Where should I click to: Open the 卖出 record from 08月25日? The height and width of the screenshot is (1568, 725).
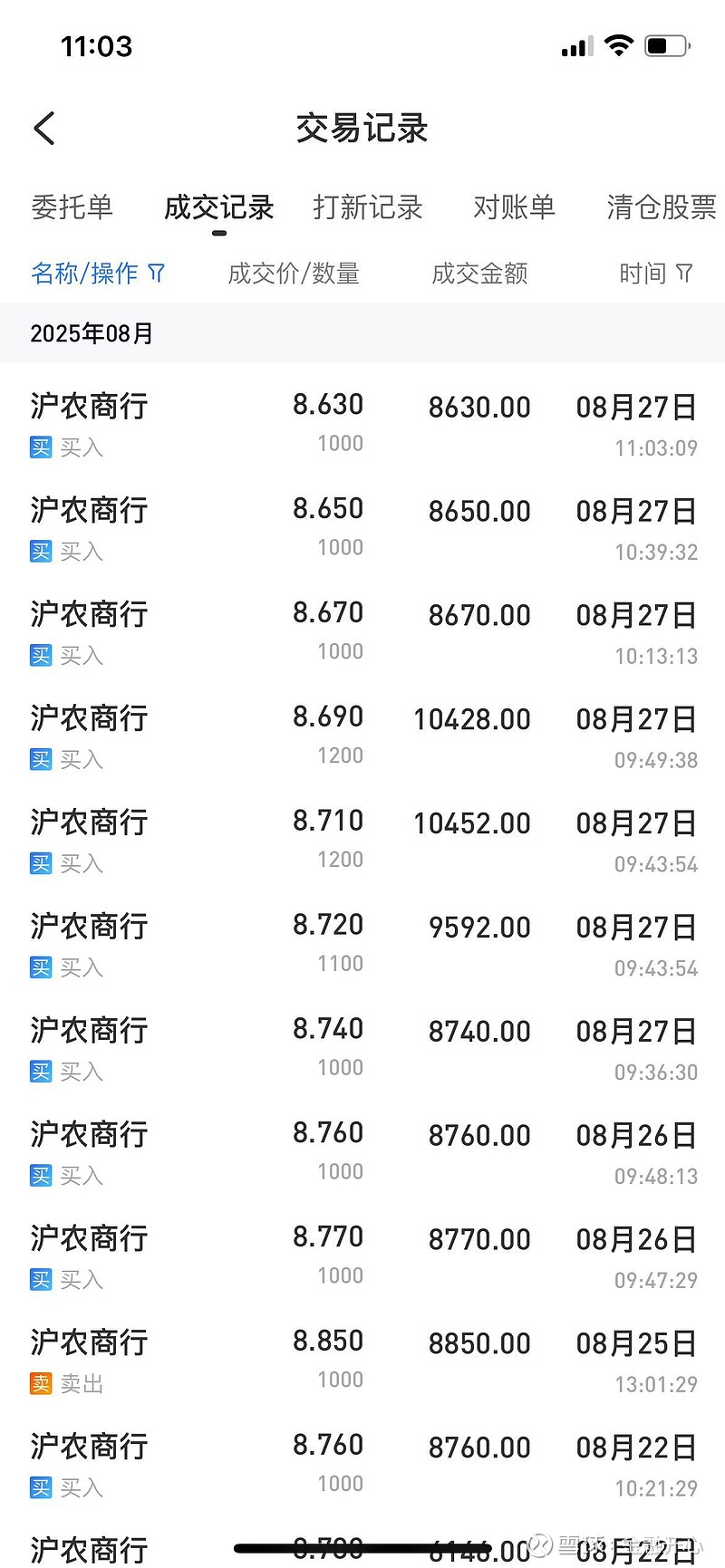pos(362,1361)
